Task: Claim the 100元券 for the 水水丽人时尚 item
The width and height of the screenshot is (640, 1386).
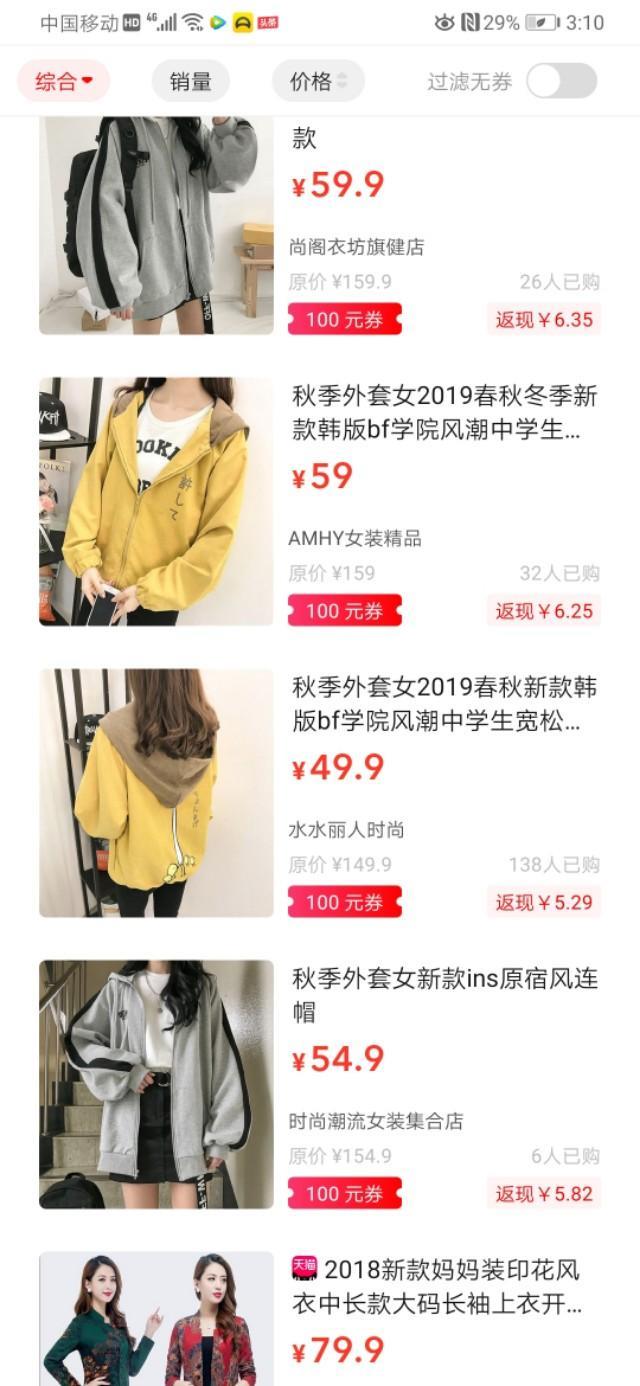Action: click(x=344, y=902)
